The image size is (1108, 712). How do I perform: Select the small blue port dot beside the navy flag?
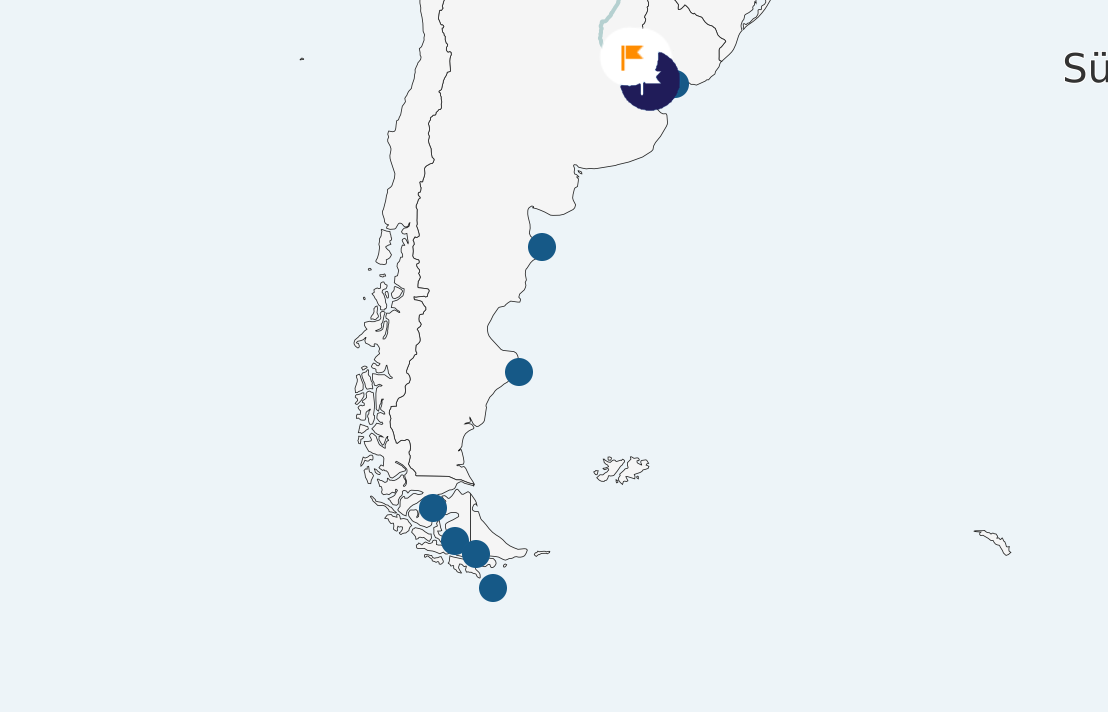coord(679,84)
